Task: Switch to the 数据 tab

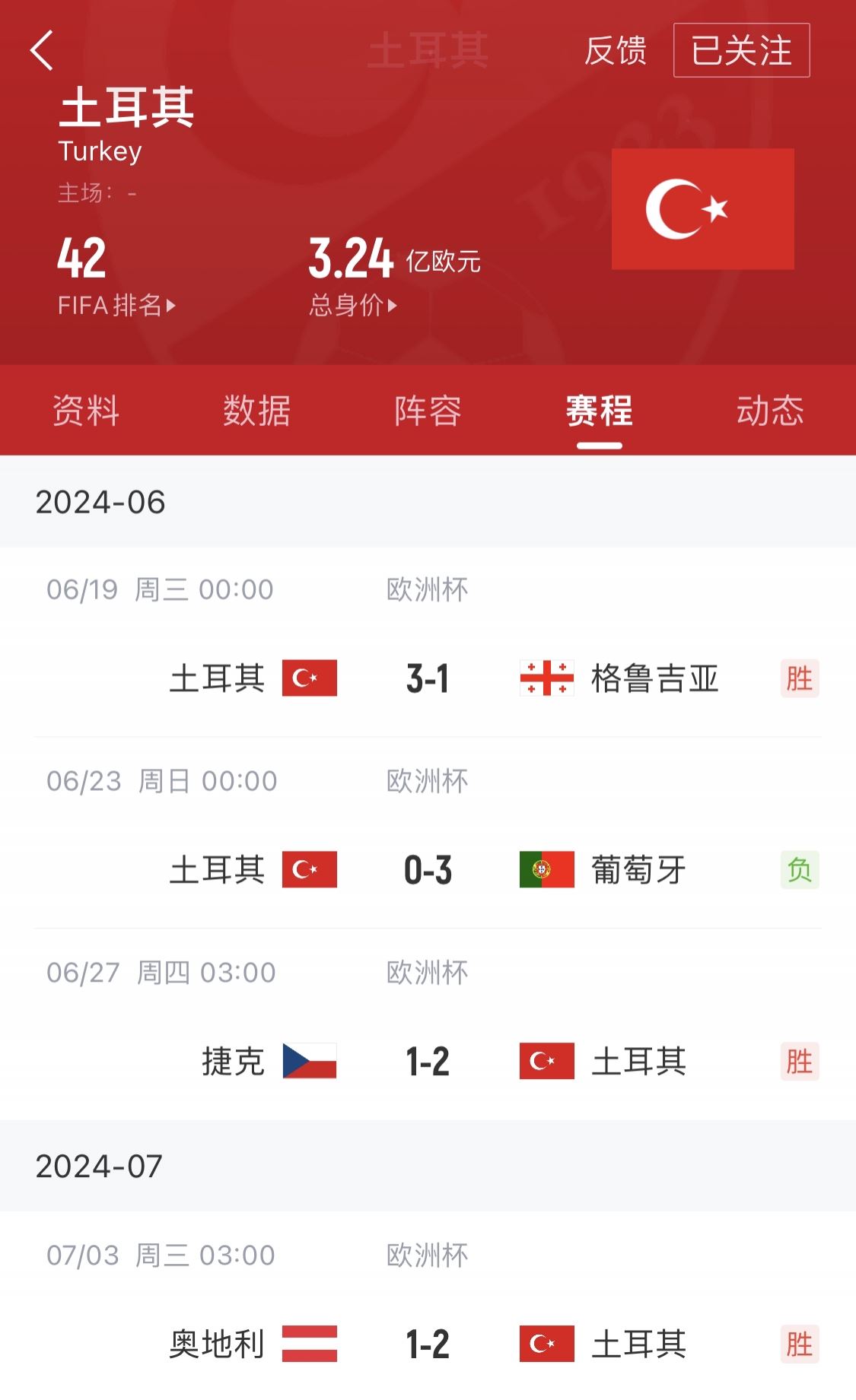Action: click(257, 411)
